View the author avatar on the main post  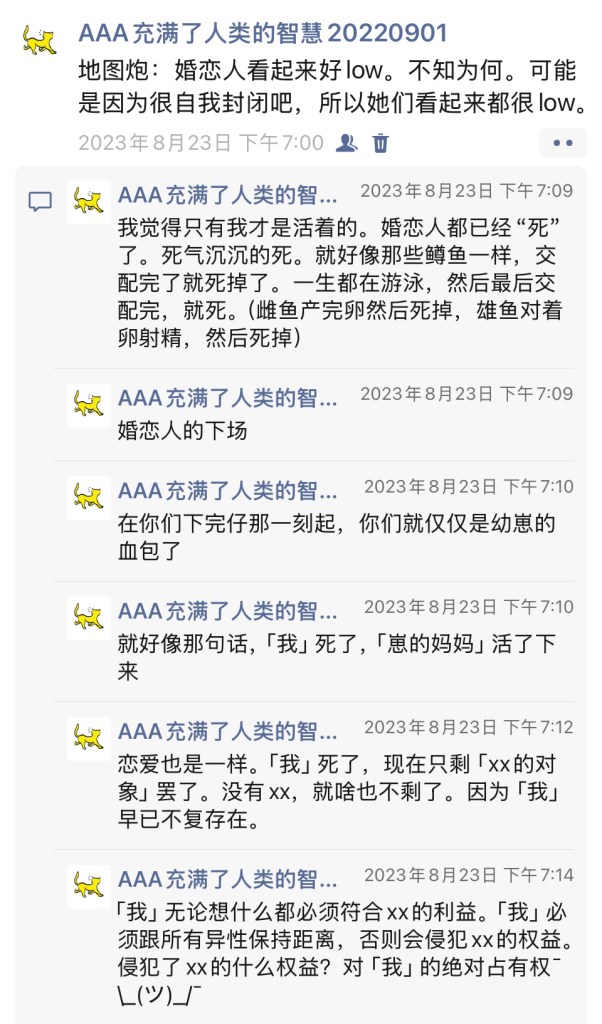point(39,42)
